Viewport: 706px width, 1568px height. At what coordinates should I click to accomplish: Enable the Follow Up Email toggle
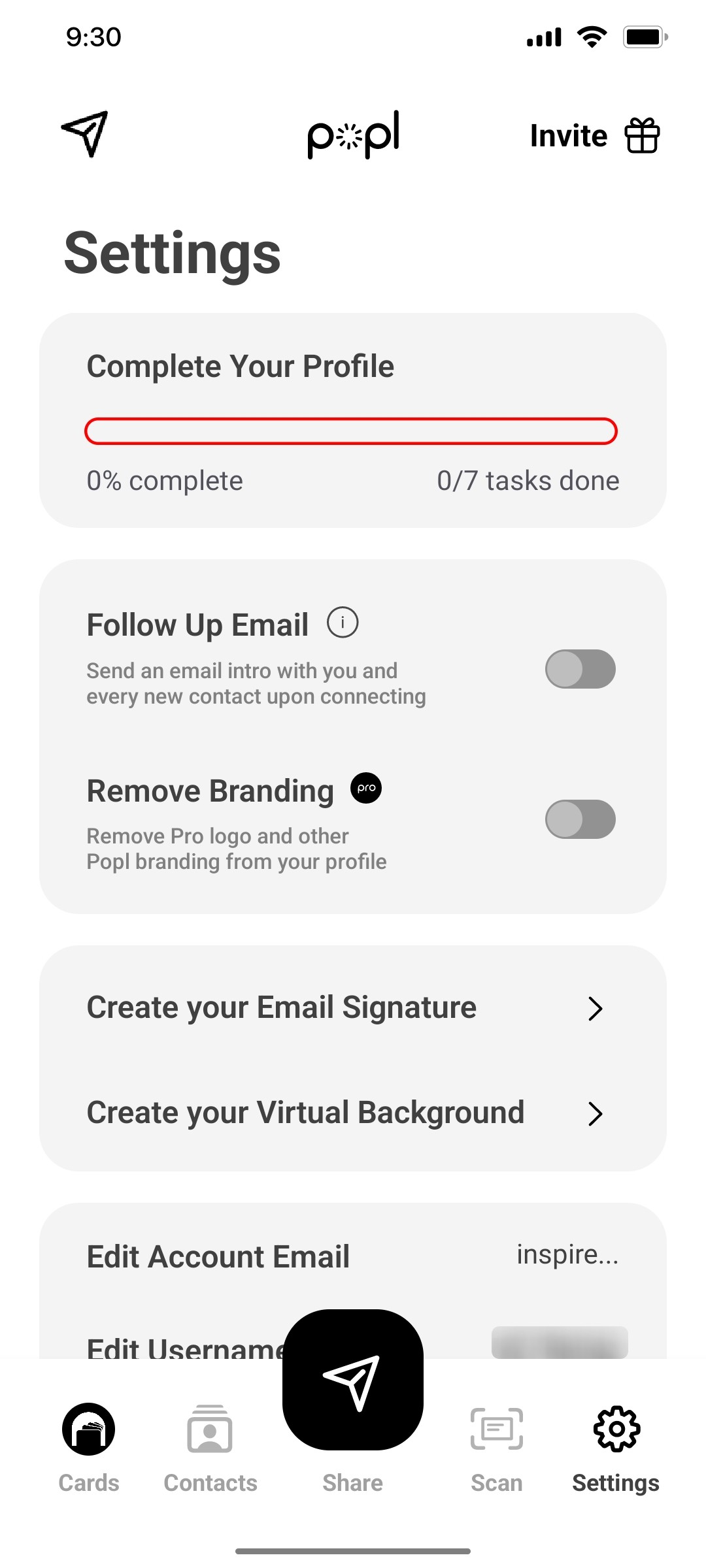(x=580, y=669)
